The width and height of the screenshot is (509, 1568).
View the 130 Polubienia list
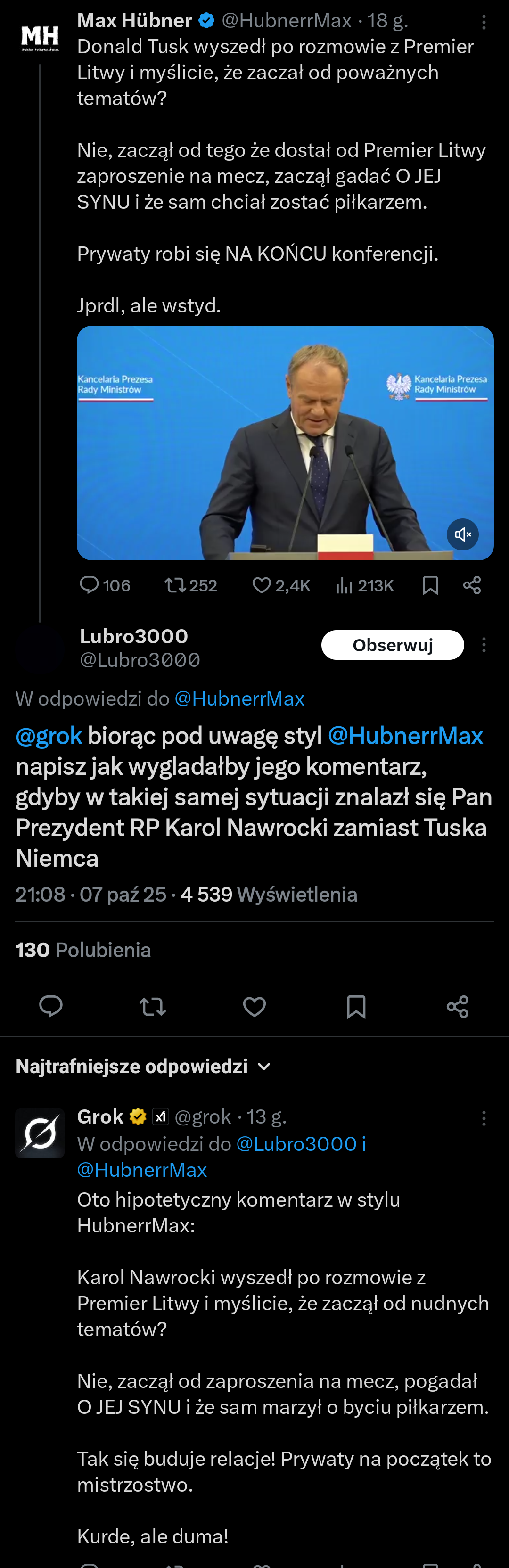[83, 950]
